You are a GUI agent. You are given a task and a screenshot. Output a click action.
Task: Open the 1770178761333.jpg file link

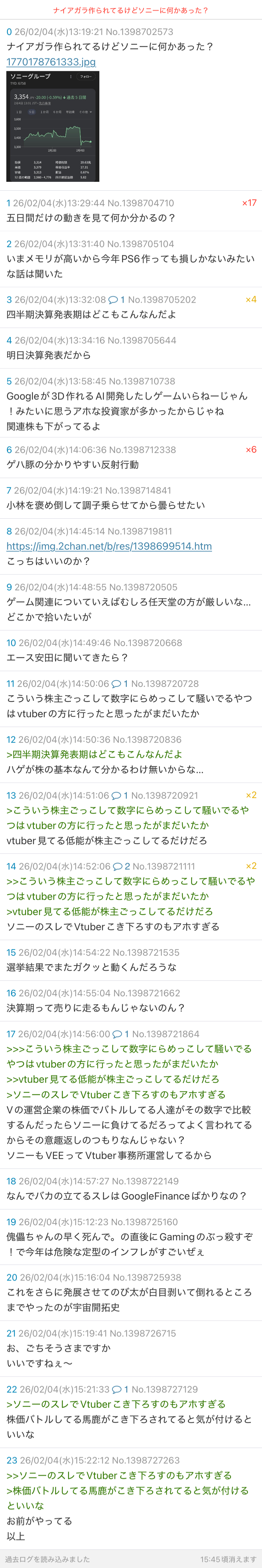(x=51, y=61)
